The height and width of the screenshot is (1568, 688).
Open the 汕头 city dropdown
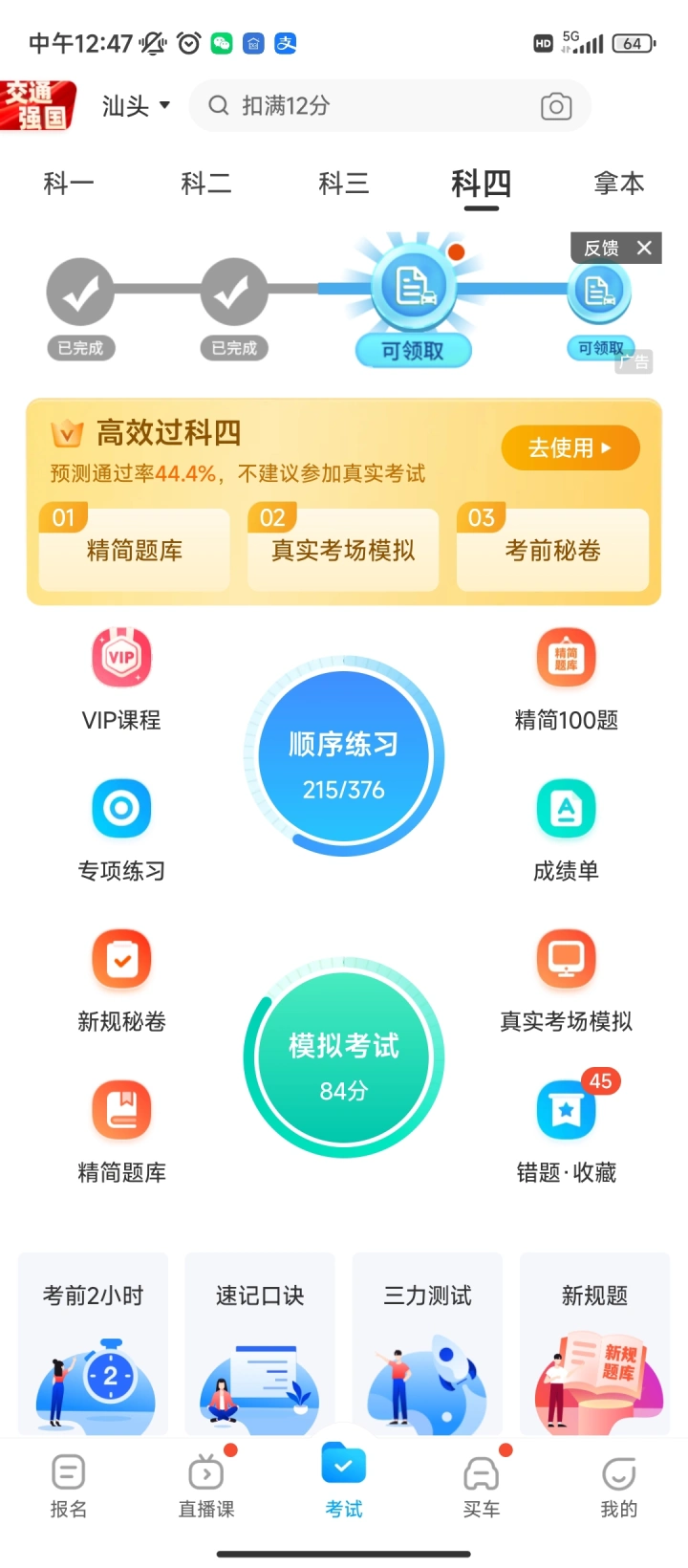pyautogui.click(x=136, y=106)
